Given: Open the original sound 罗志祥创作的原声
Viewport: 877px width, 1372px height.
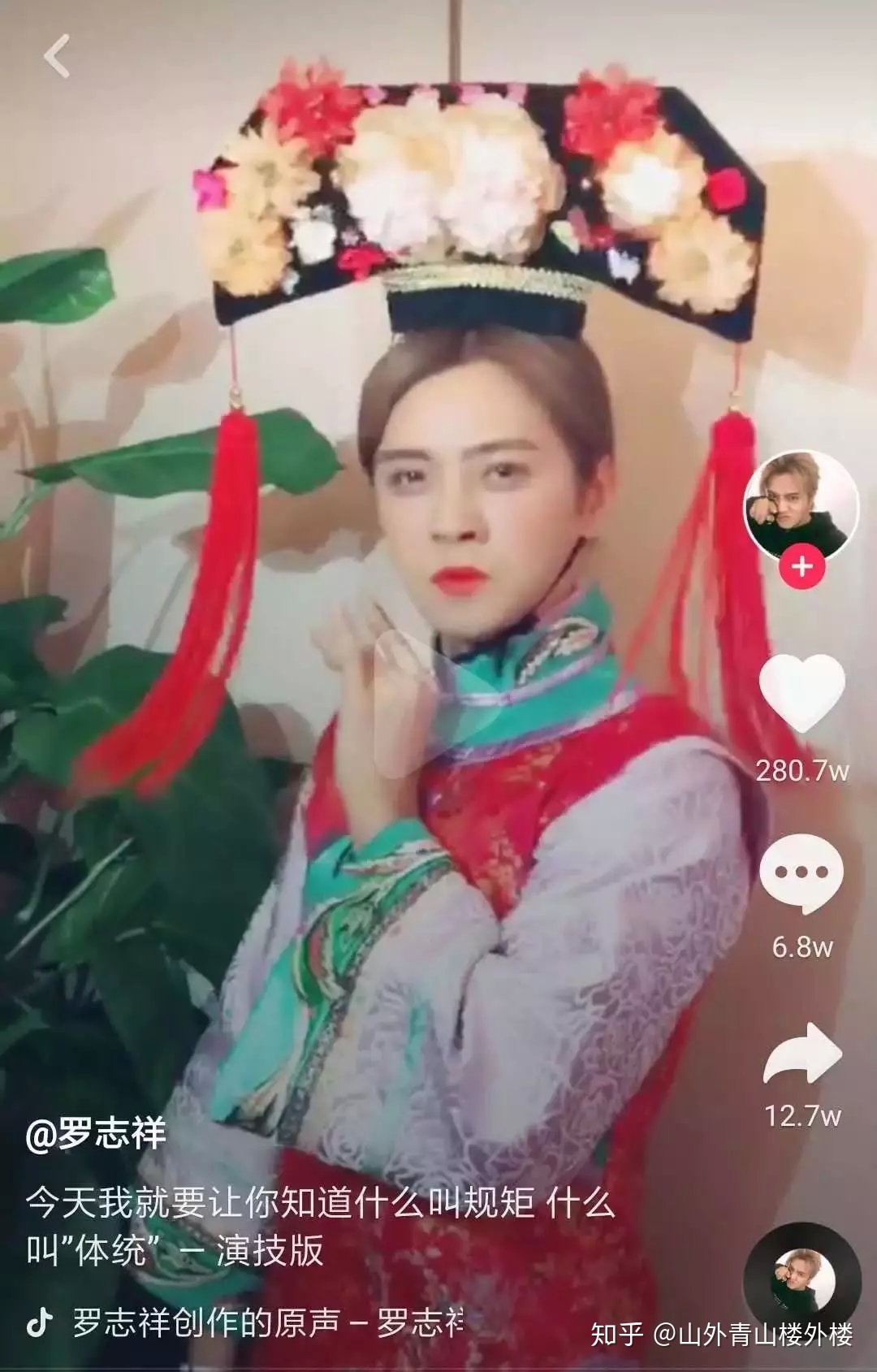Looking at the screenshot, I should [268, 1322].
